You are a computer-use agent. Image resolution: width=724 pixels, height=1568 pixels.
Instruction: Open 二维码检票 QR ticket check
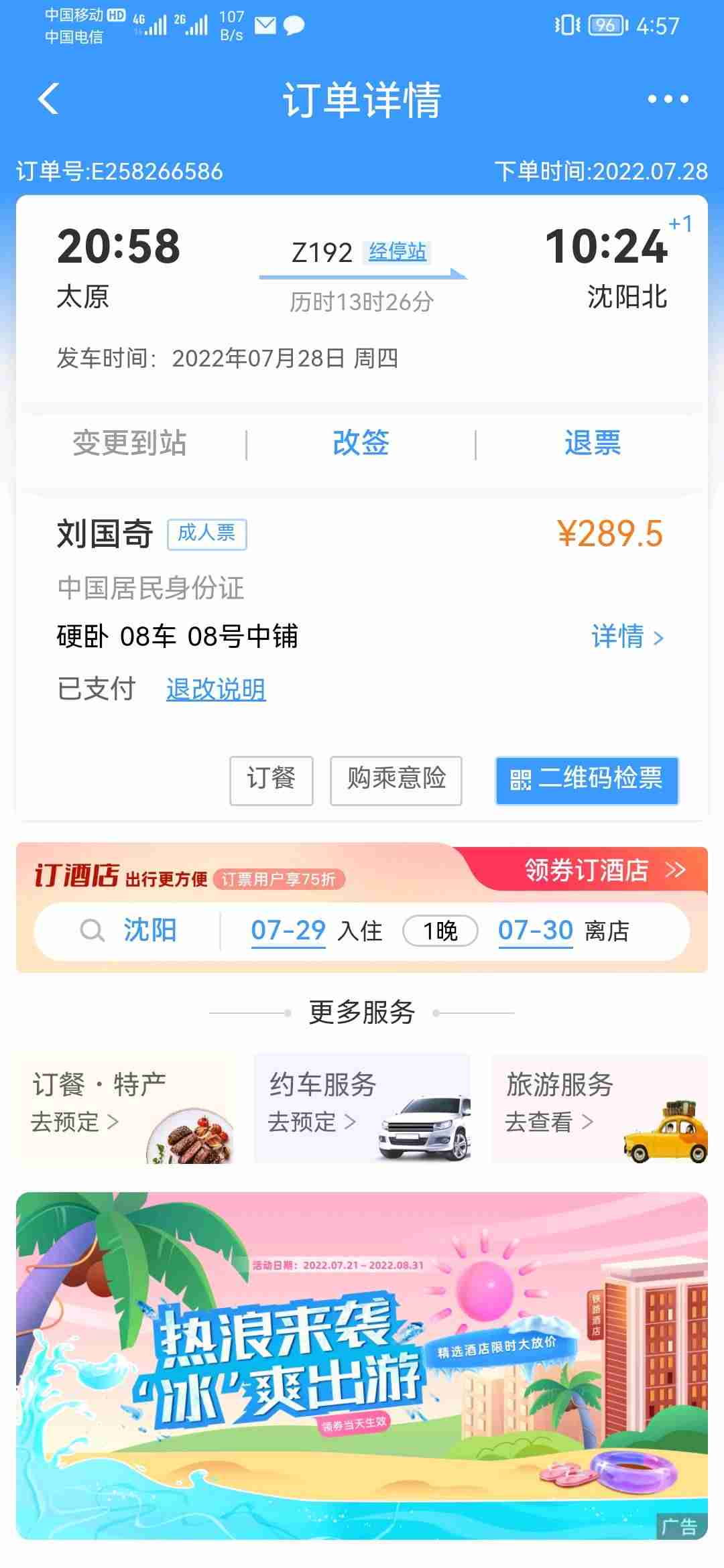pos(587,780)
